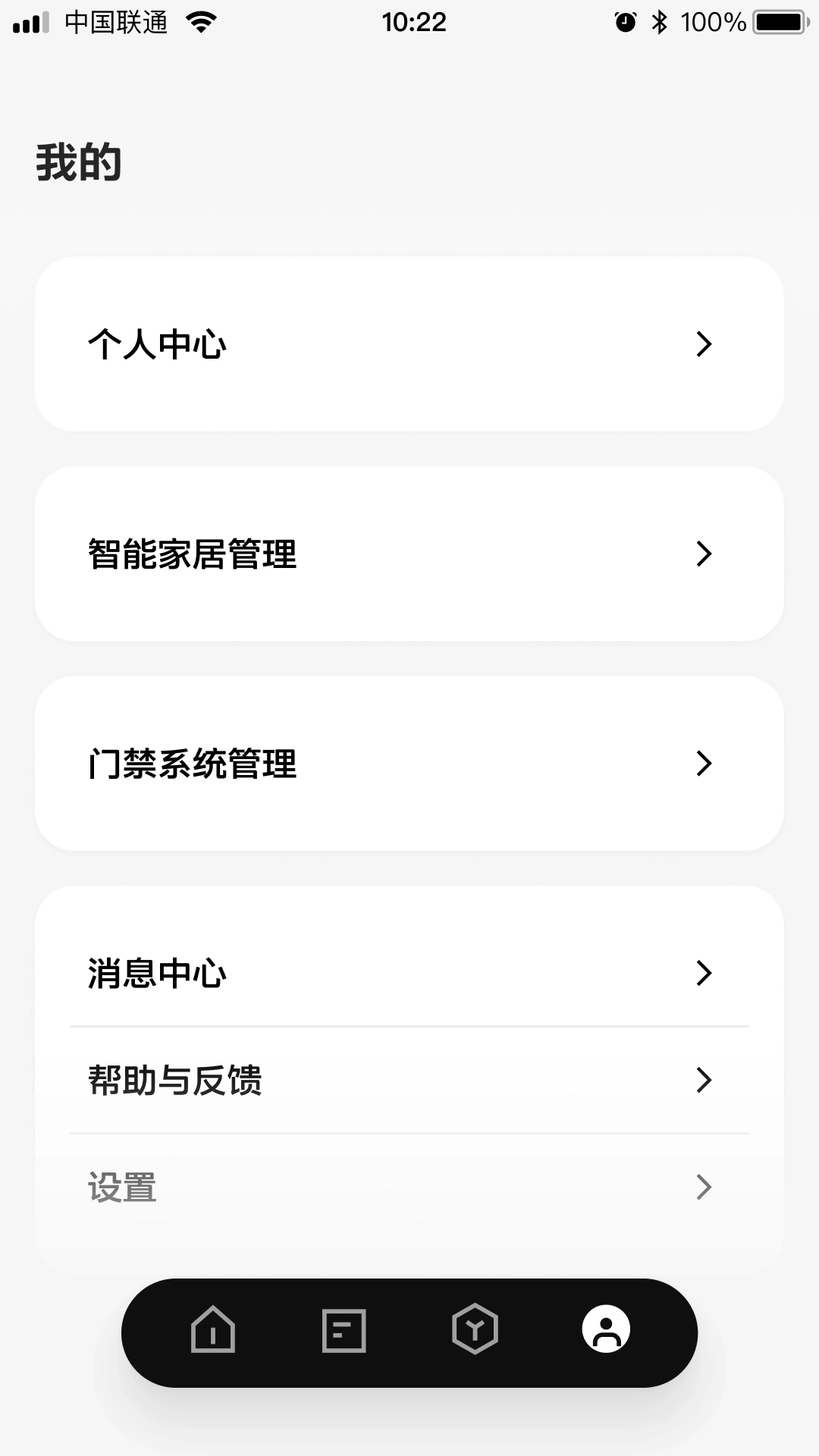819x1456 pixels.
Task: Click the Bluetooth status icon
Action: point(659,23)
